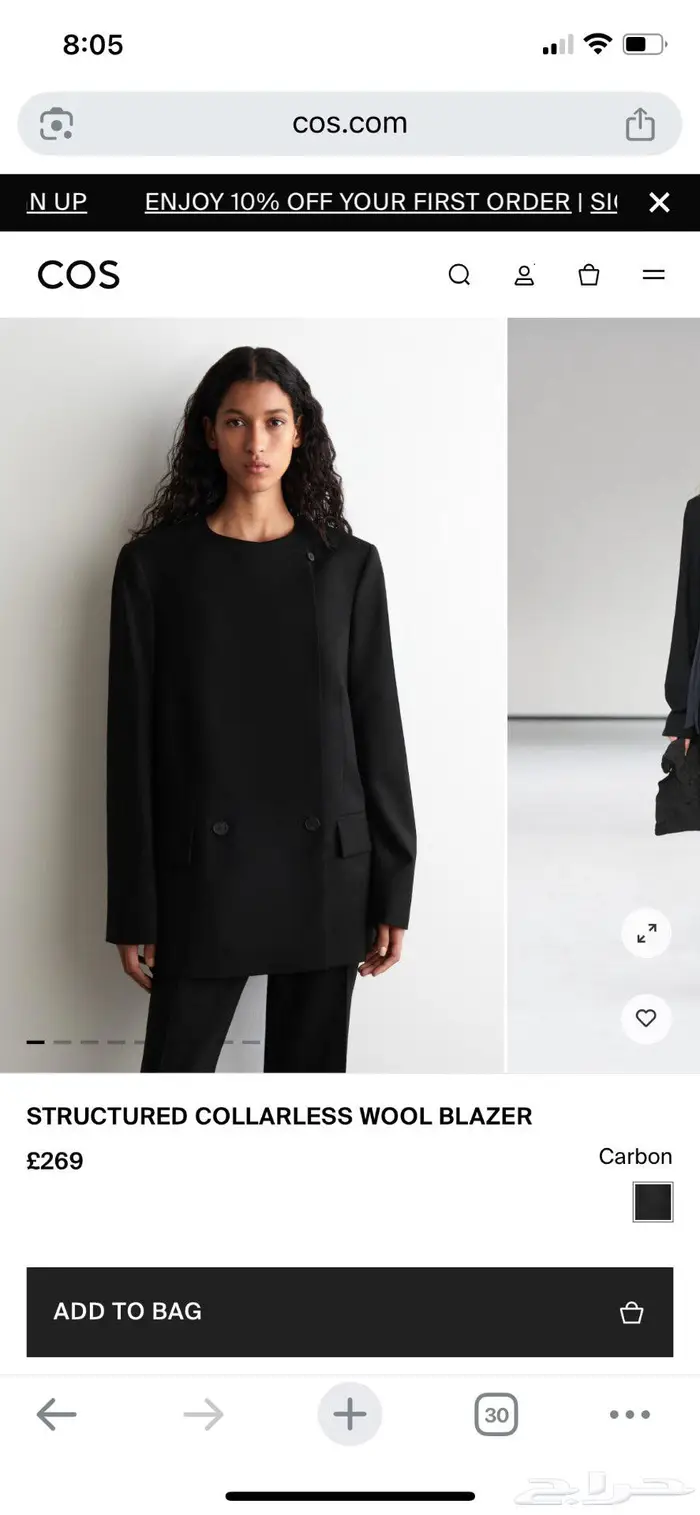The height and width of the screenshot is (1515, 700).
Task: Open the account profile icon
Action: pyautogui.click(x=524, y=275)
